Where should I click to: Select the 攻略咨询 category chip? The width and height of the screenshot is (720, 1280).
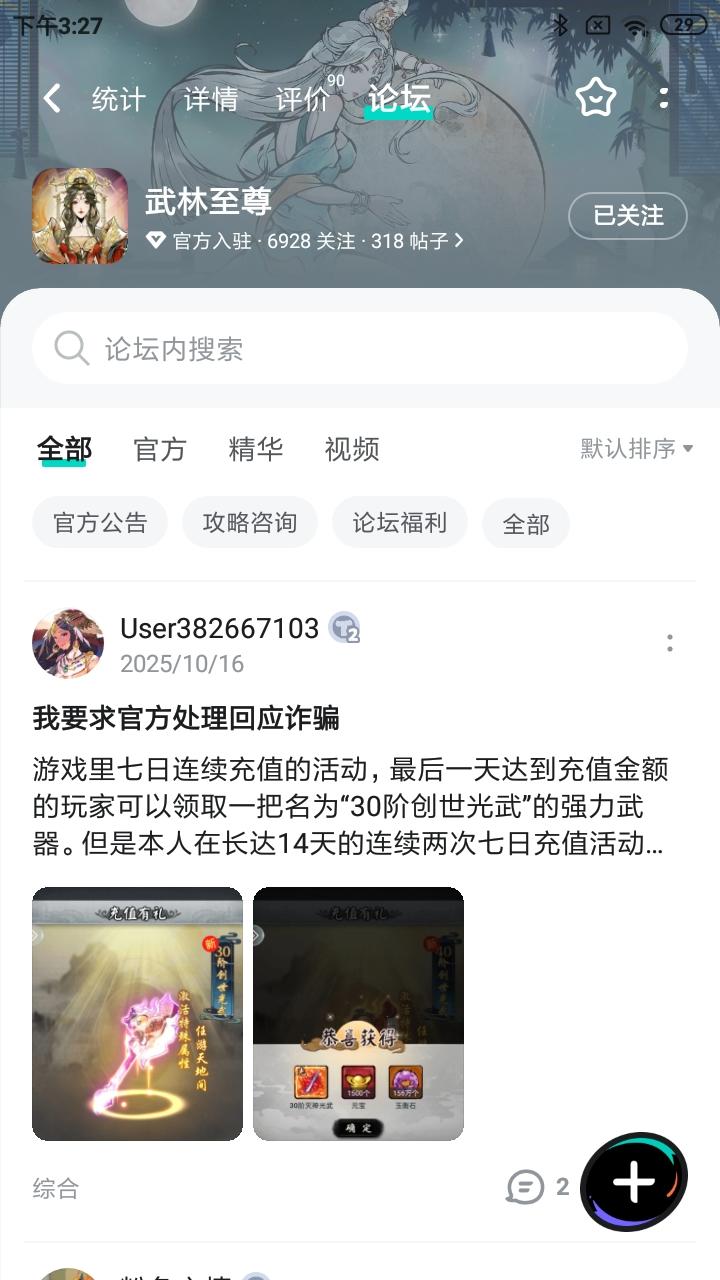pyautogui.click(x=248, y=522)
